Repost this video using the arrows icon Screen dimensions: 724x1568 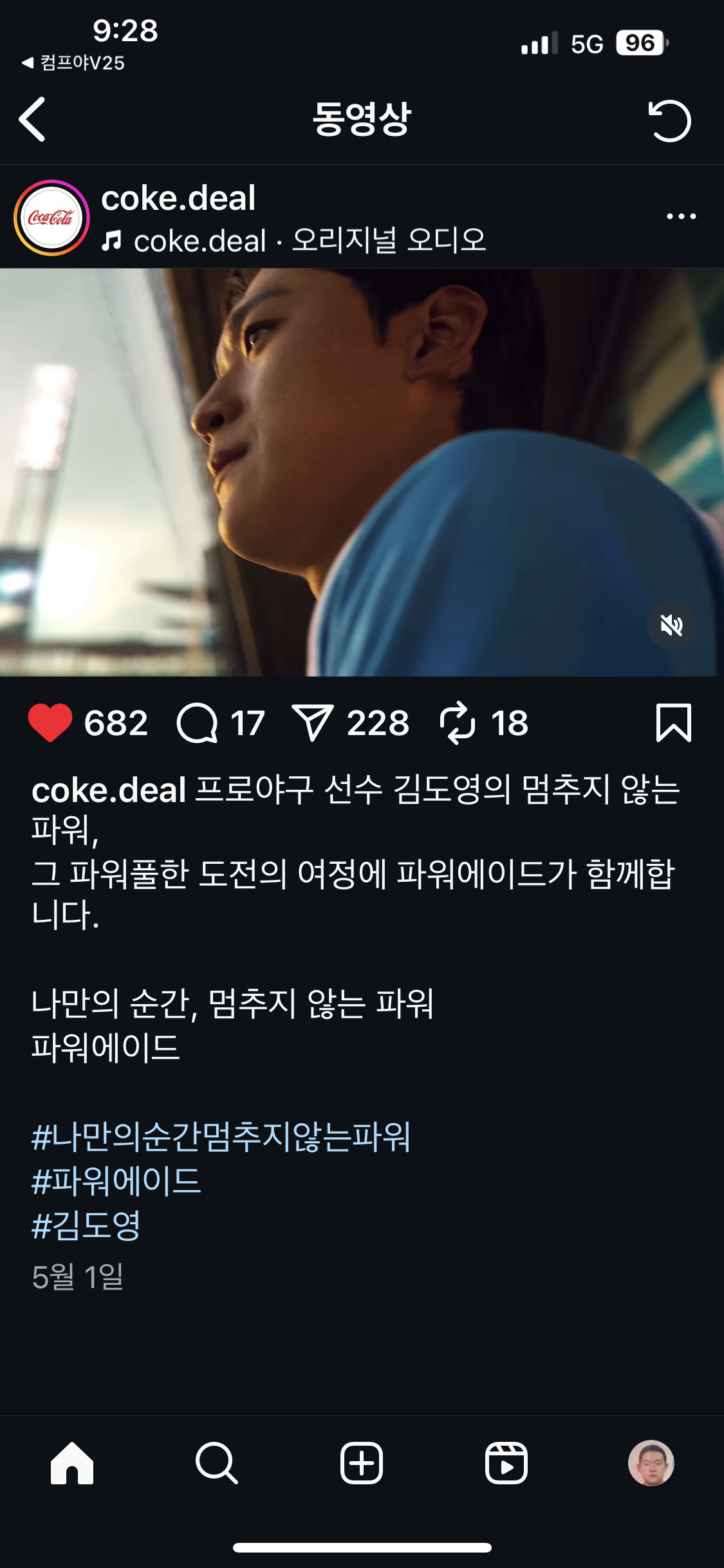click(458, 723)
